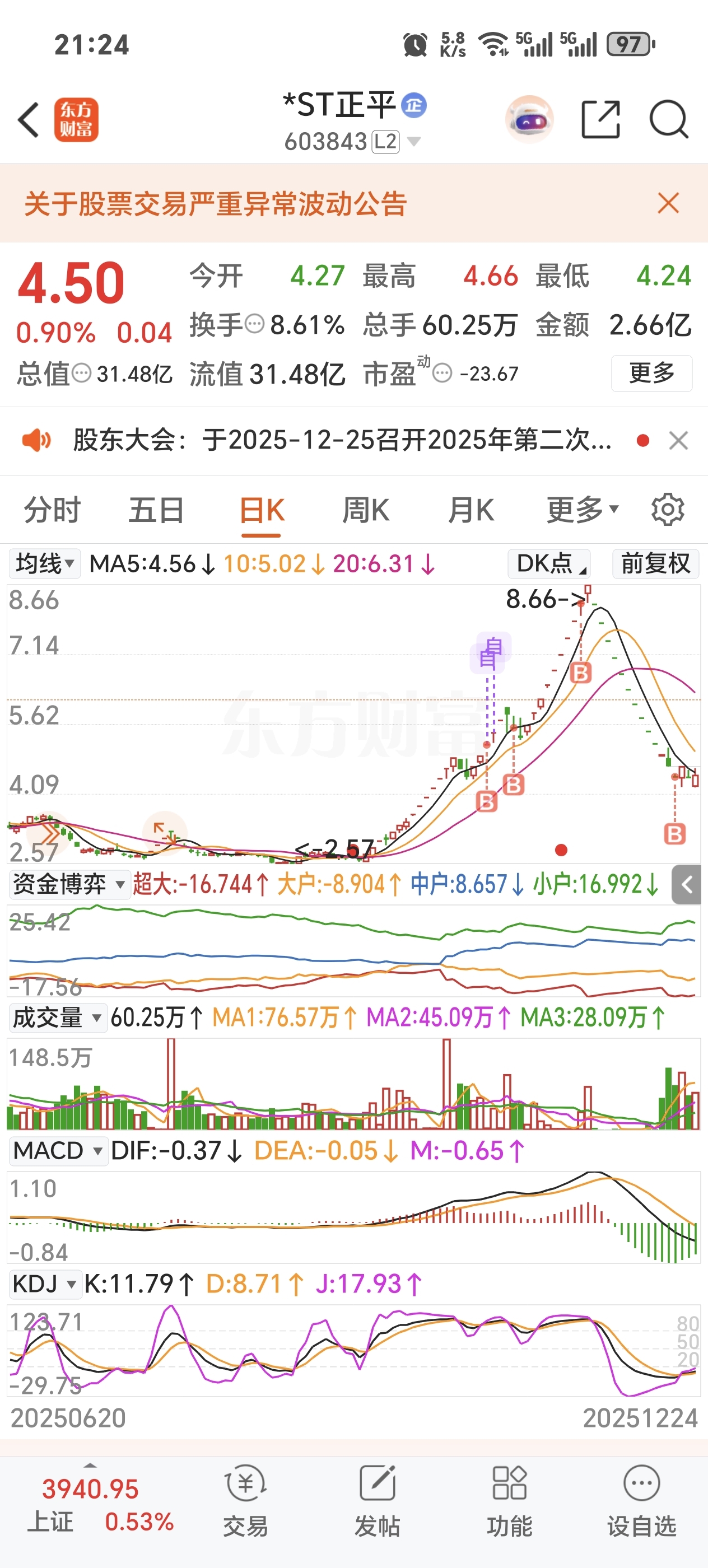Select the 月K chart tab
Image resolution: width=708 pixels, height=1568 pixels.
point(471,510)
